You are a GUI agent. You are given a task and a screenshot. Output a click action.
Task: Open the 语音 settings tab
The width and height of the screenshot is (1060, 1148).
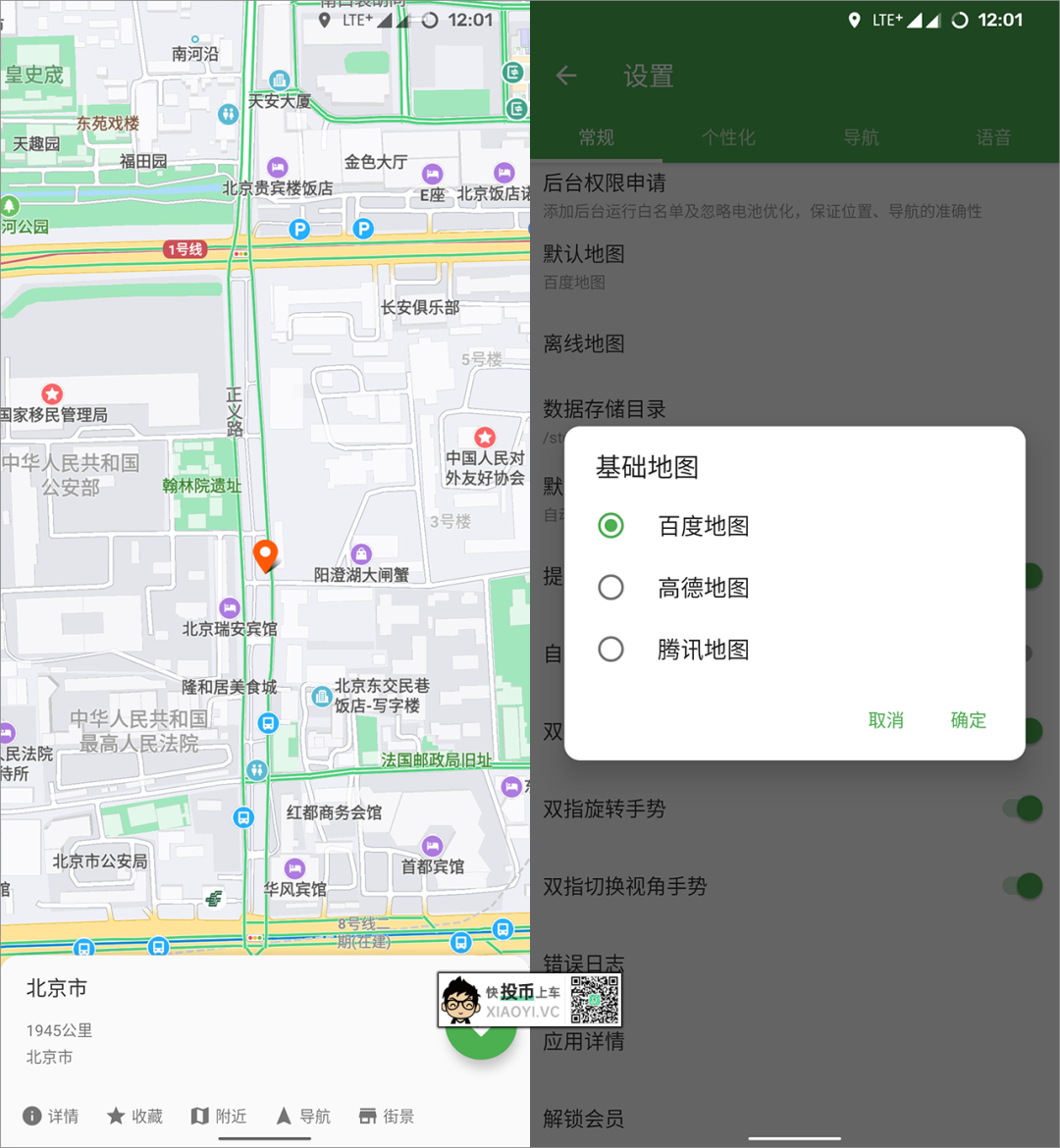click(993, 137)
